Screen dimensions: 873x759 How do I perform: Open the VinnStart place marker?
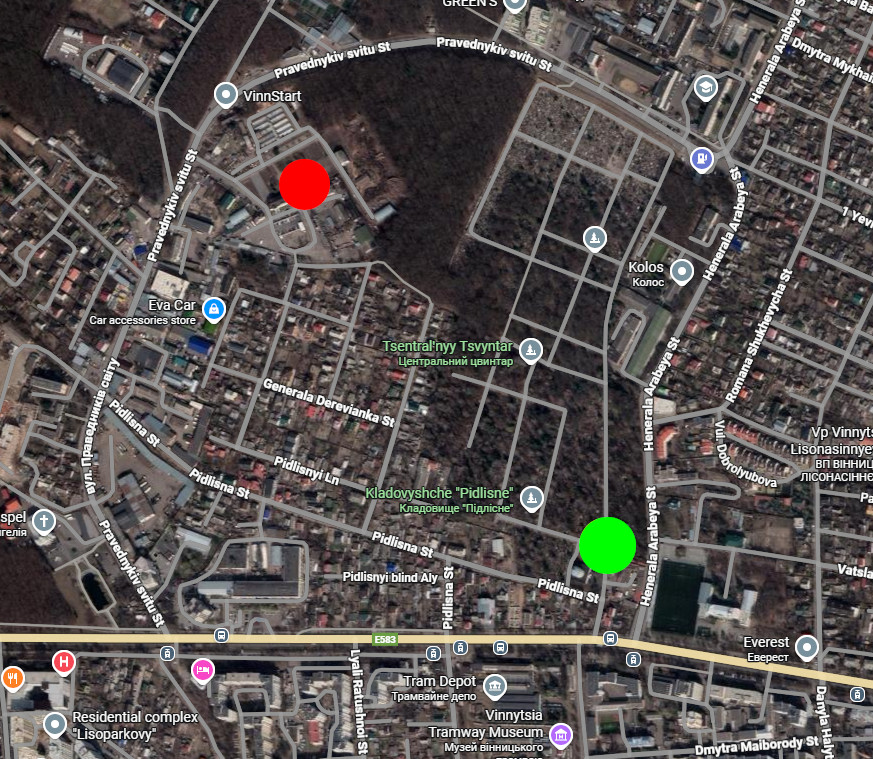click(x=226, y=94)
